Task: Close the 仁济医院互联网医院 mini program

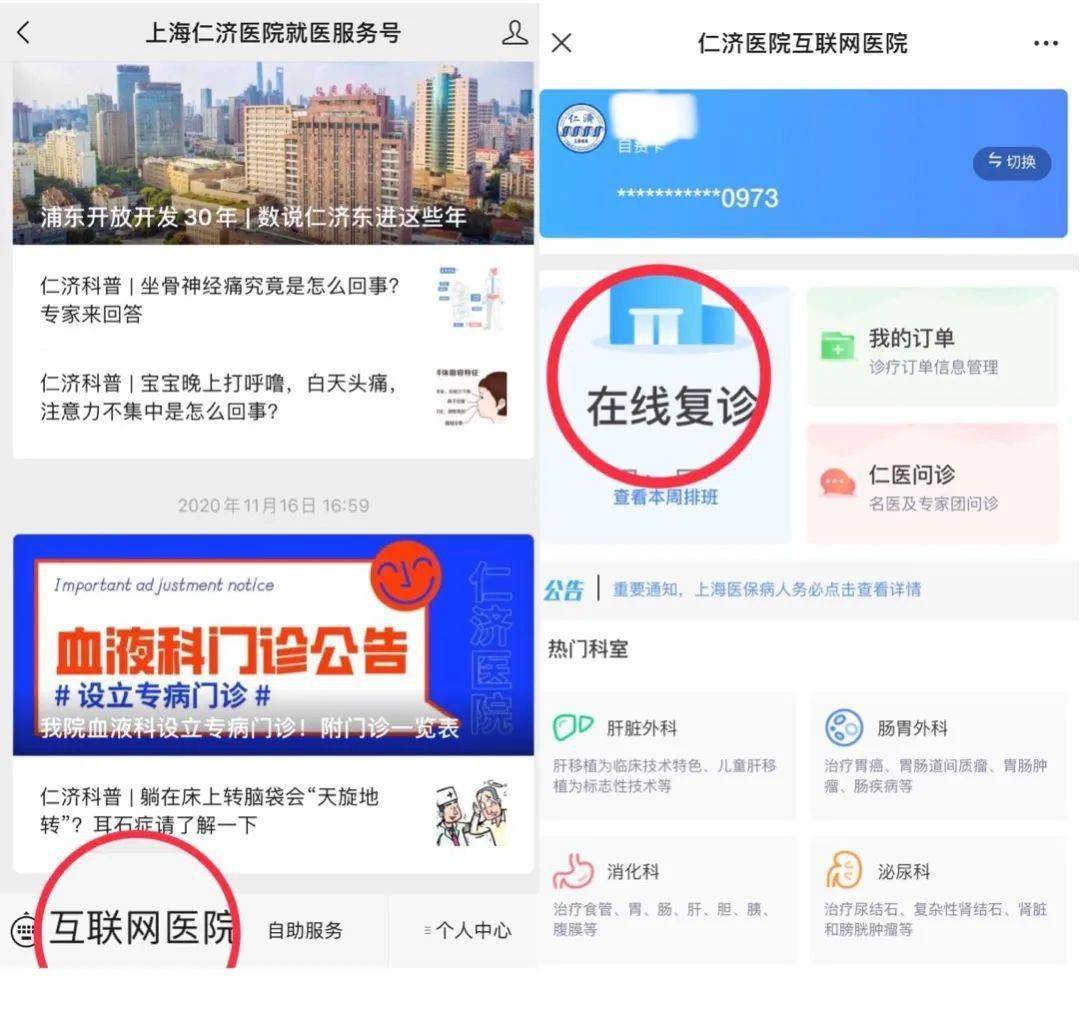Action: pyautogui.click(x=562, y=43)
